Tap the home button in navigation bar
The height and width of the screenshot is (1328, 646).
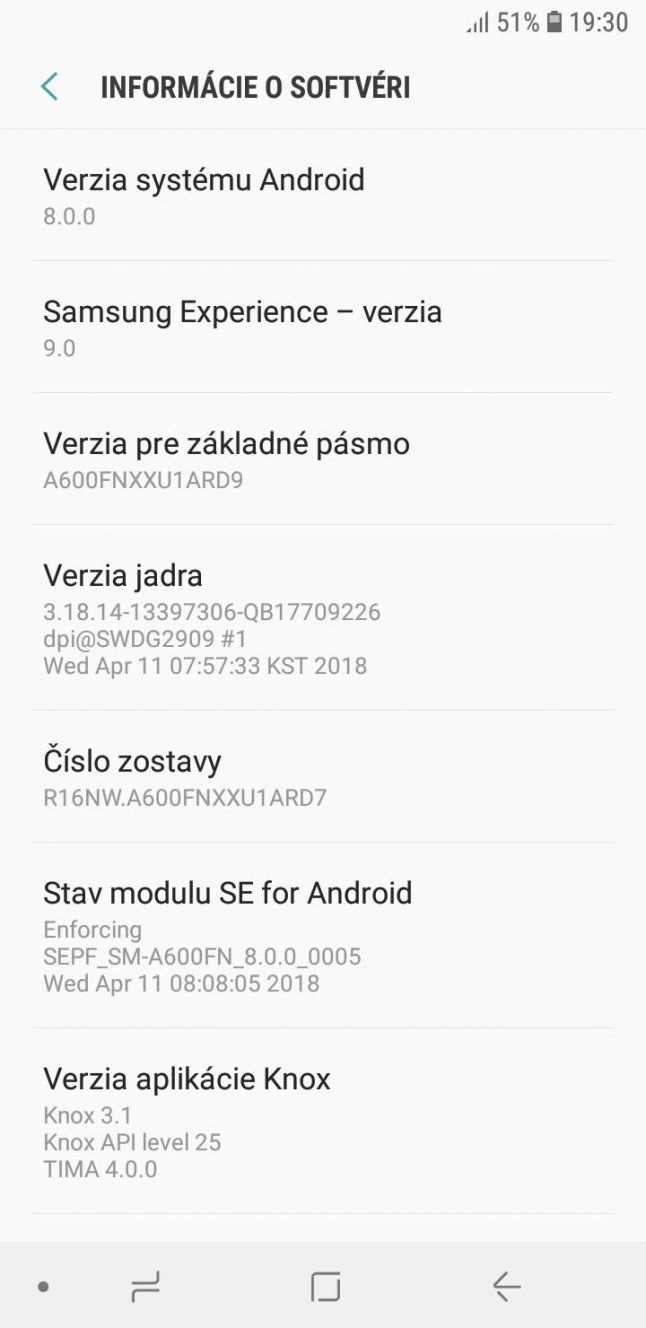[x=325, y=1286]
